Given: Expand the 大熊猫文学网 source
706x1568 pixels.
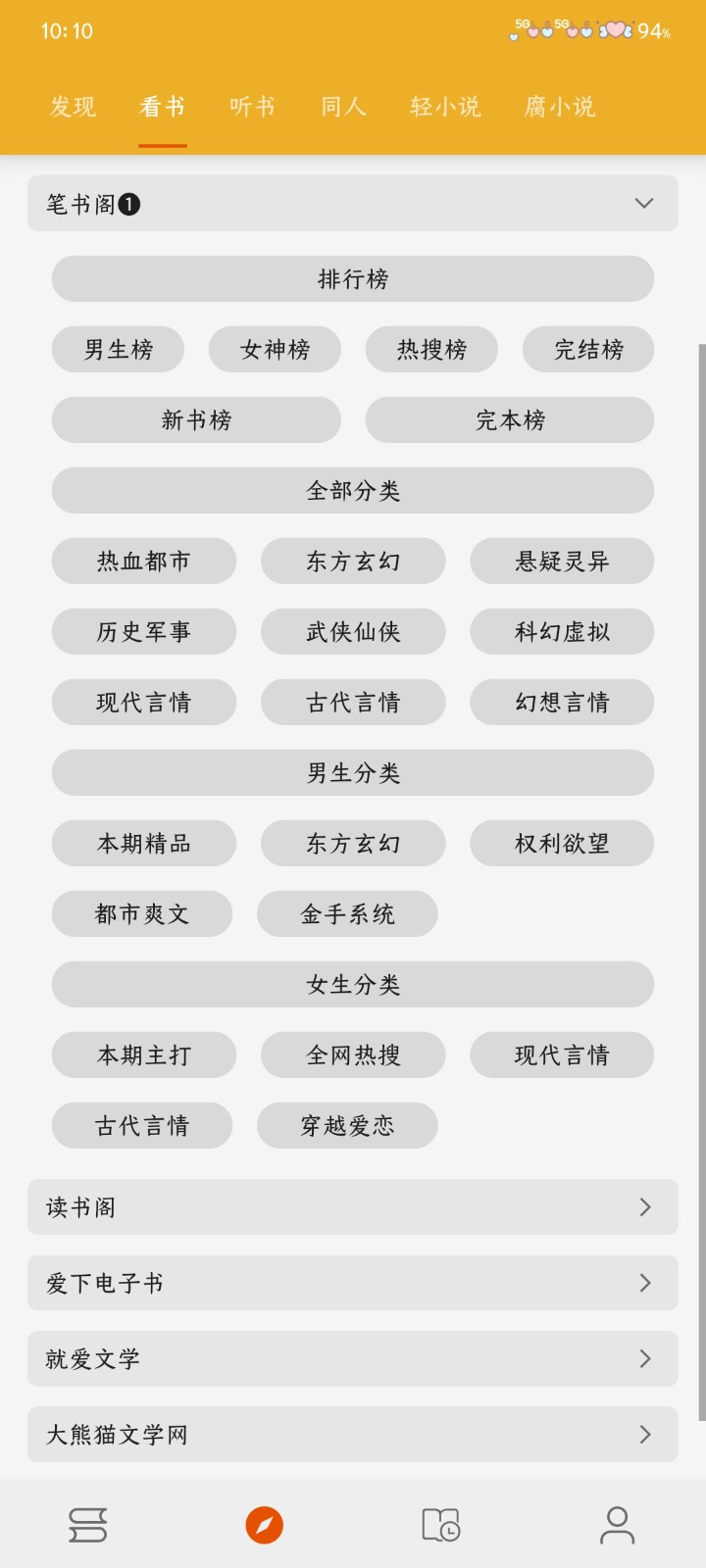Looking at the screenshot, I should [353, 1435].
